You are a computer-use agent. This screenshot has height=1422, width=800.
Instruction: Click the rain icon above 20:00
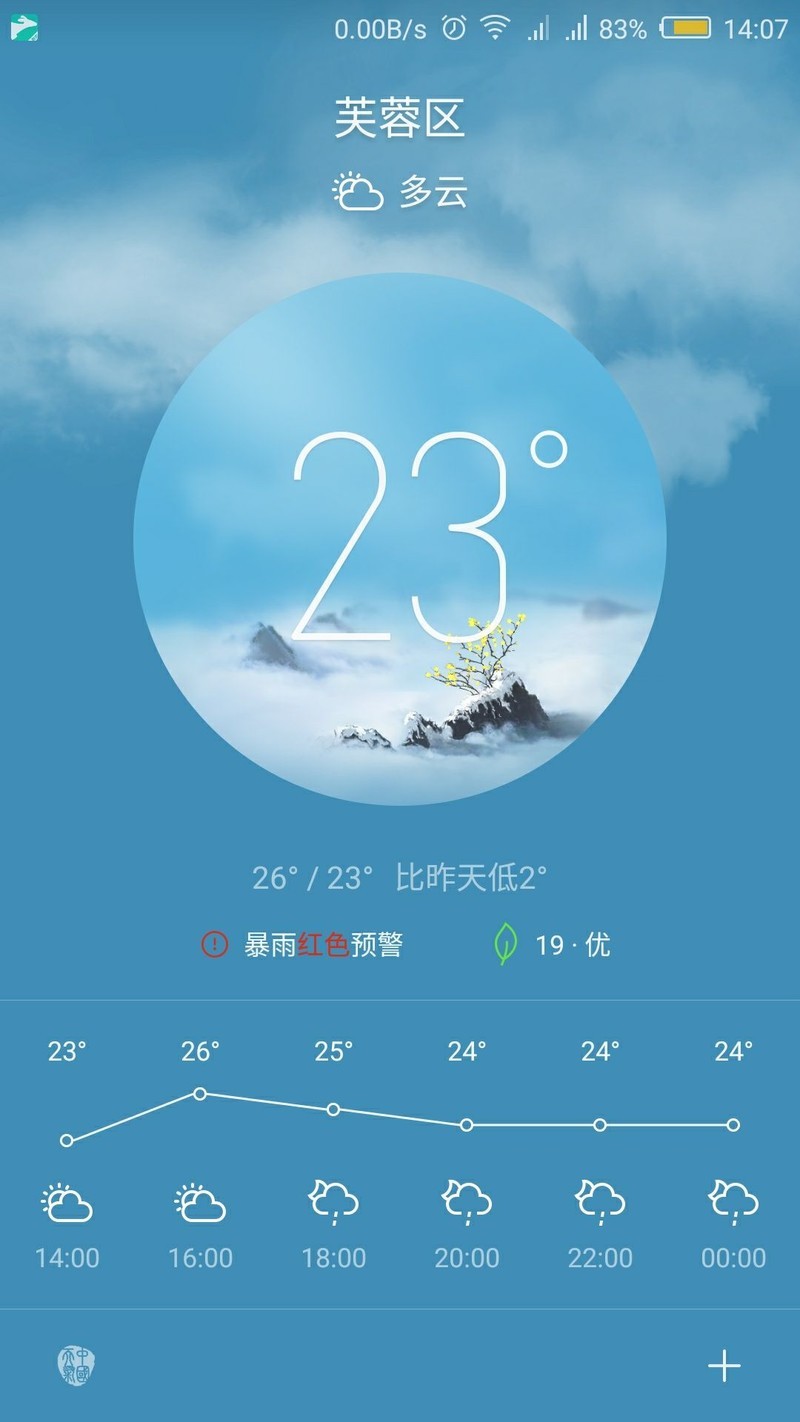pyautogui.click(x=465, y=1203)
